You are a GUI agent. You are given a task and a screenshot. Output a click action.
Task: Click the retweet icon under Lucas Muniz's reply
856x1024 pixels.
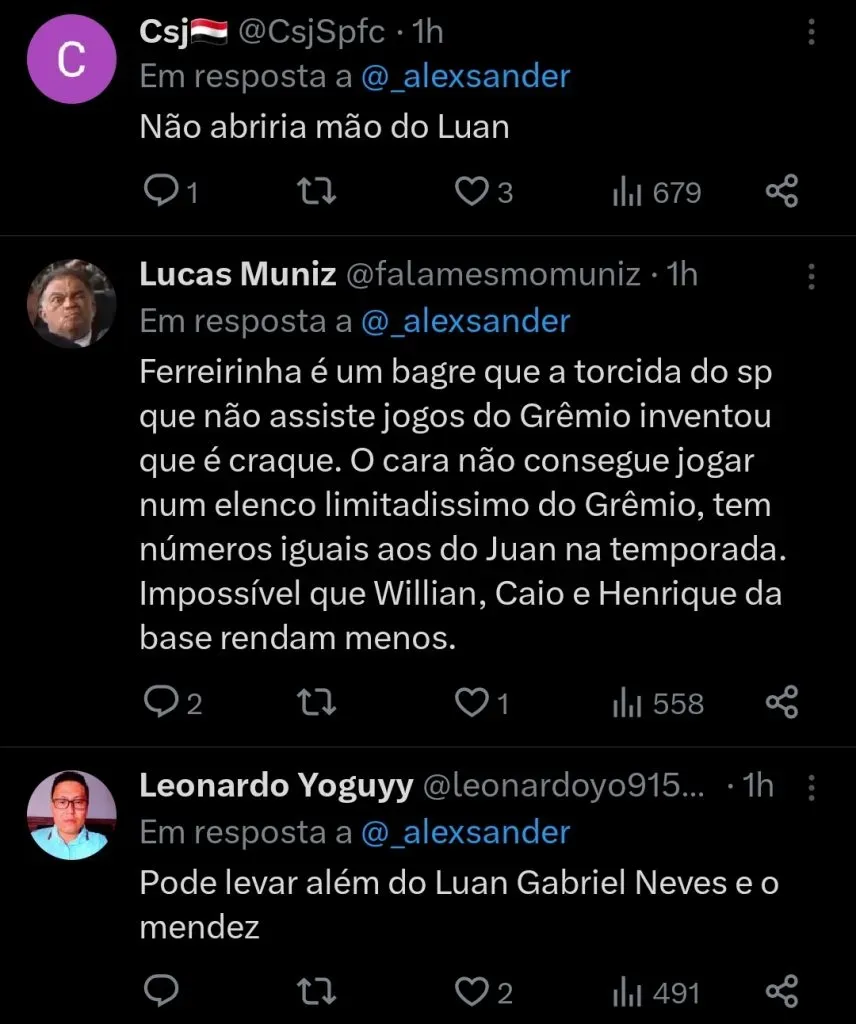click(316, 703)
